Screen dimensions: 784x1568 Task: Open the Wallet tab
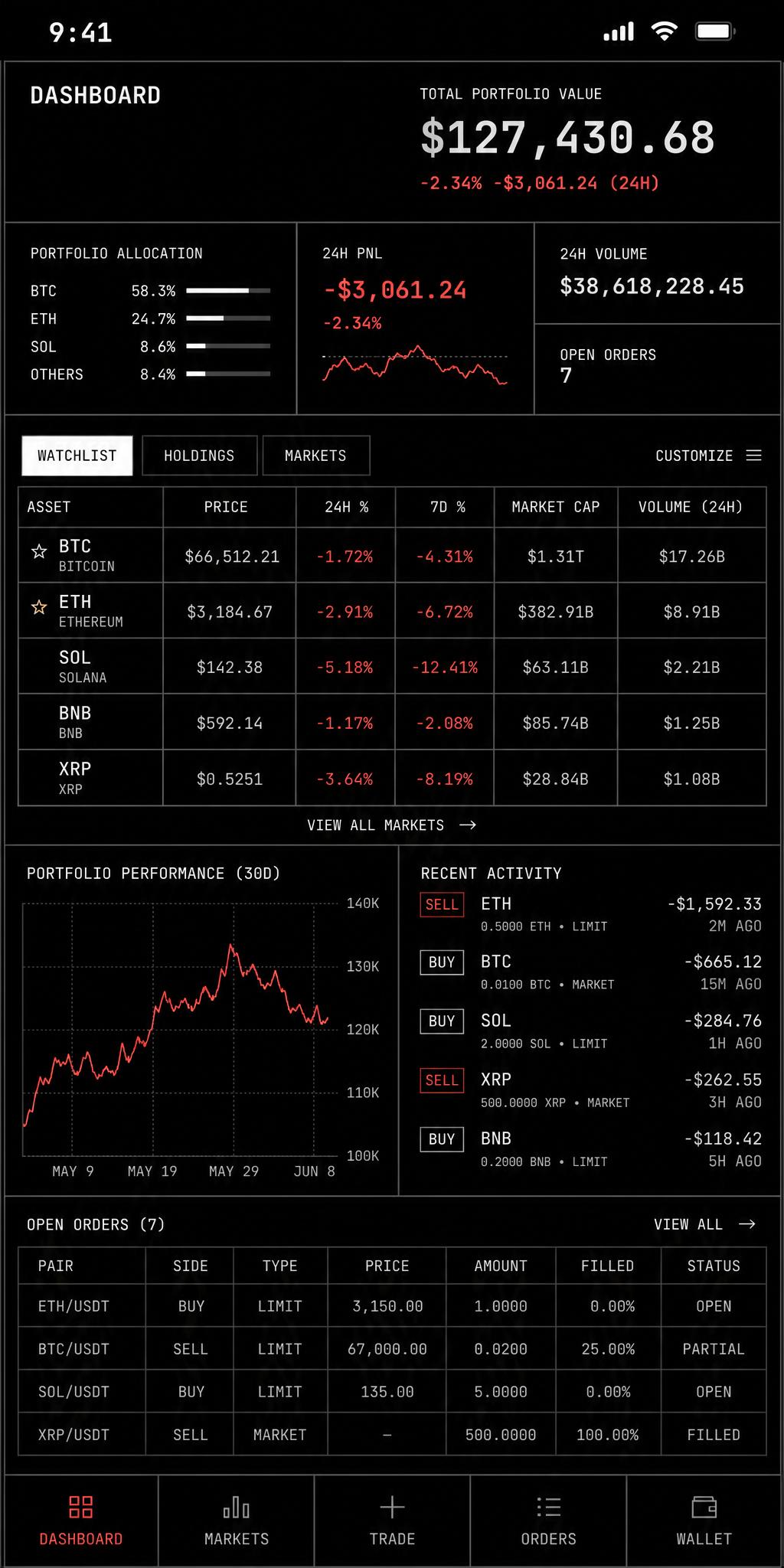pos(704,1521)
